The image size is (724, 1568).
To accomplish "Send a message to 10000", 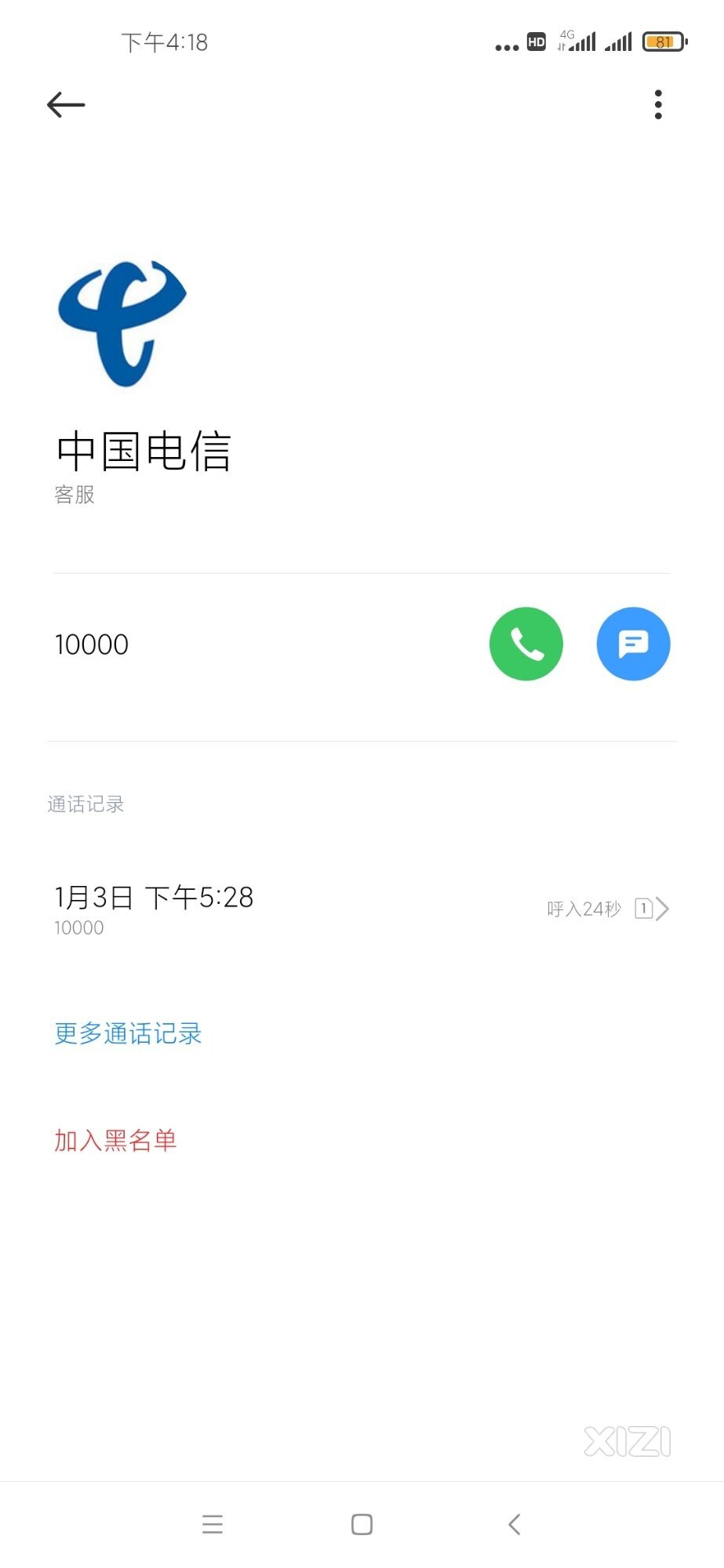I will pyautogui.click(x=633, y=644).
